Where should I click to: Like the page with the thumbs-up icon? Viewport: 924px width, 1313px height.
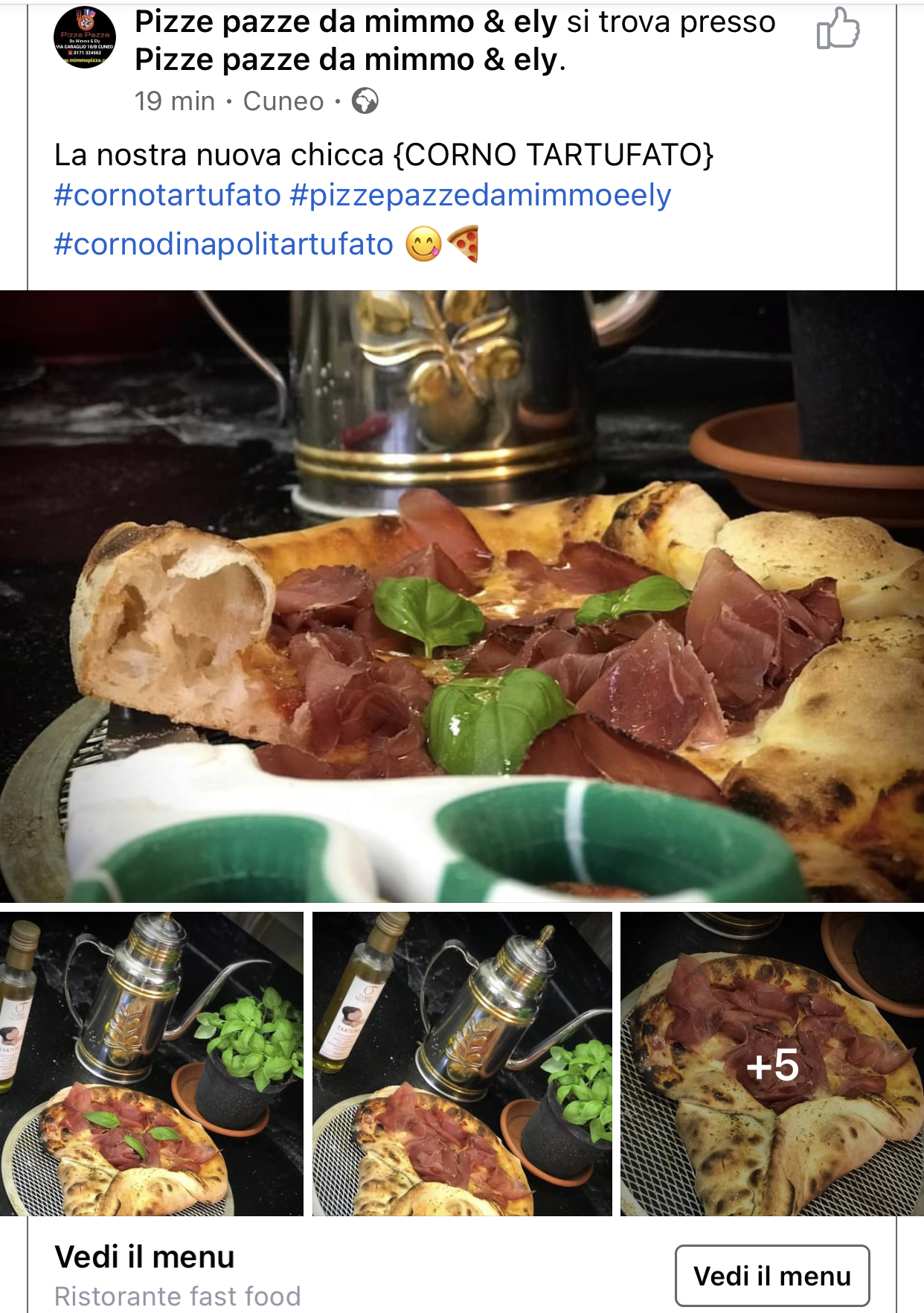838,30
